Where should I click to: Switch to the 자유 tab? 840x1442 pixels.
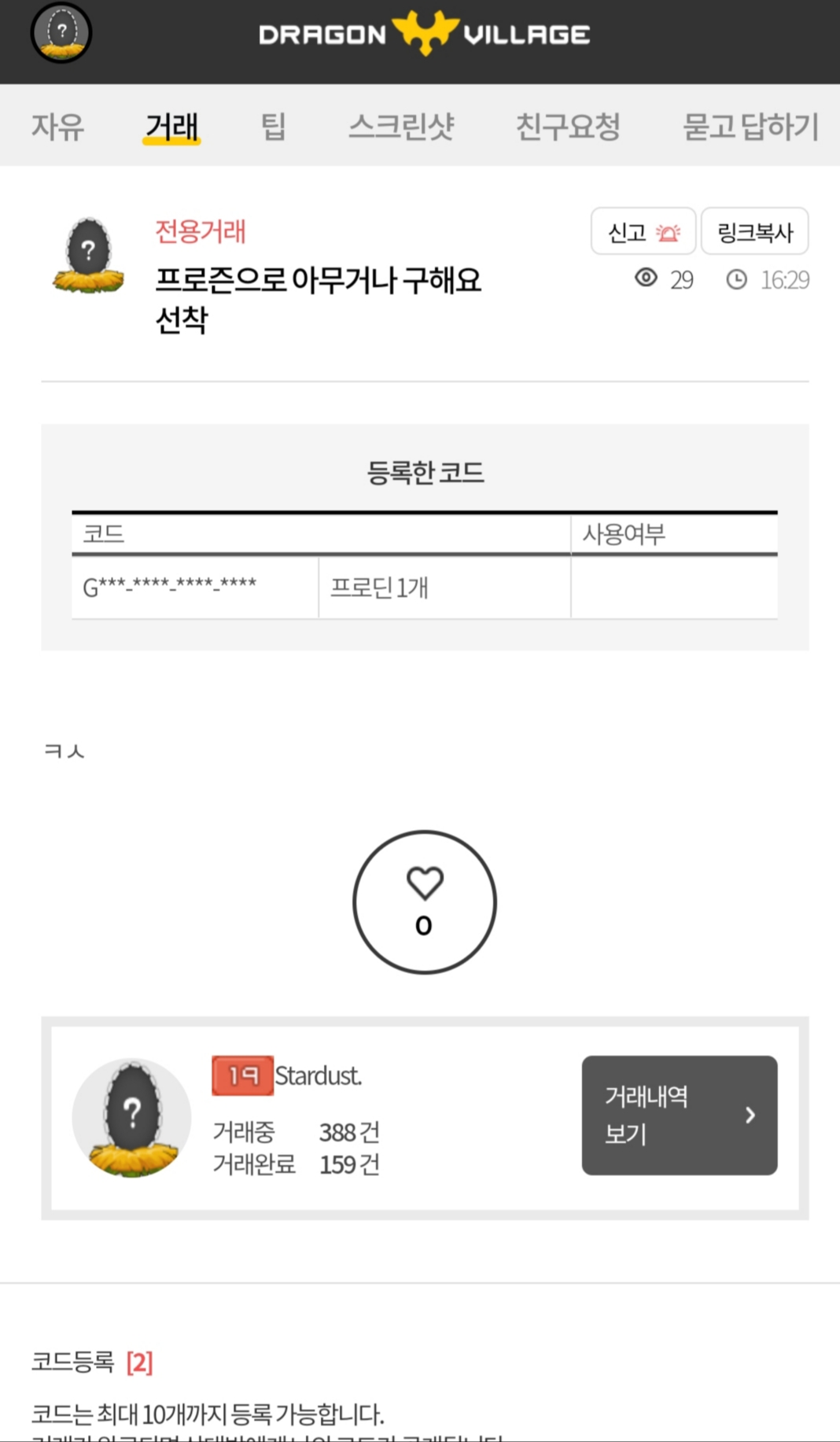pos(58,127)
